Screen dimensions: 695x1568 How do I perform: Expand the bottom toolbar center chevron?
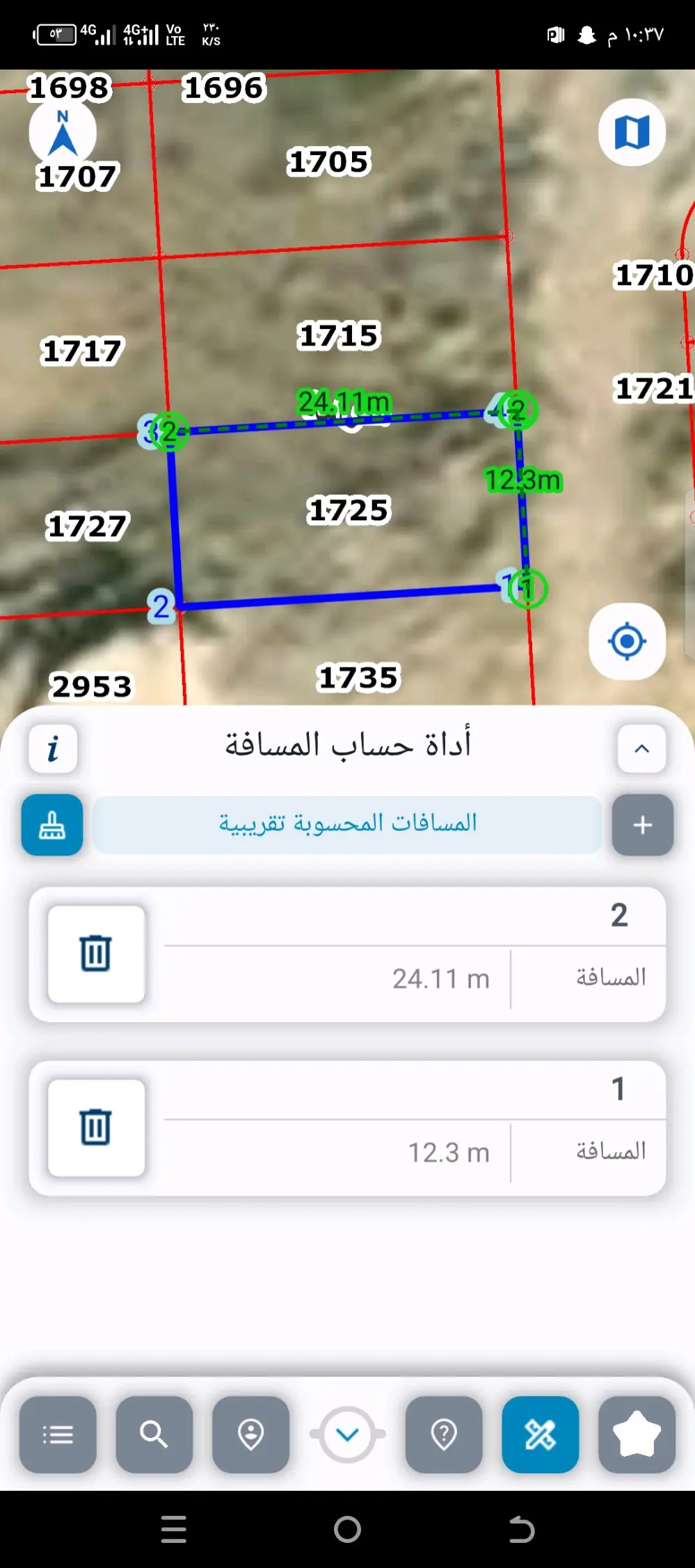tap(348, 1434)
